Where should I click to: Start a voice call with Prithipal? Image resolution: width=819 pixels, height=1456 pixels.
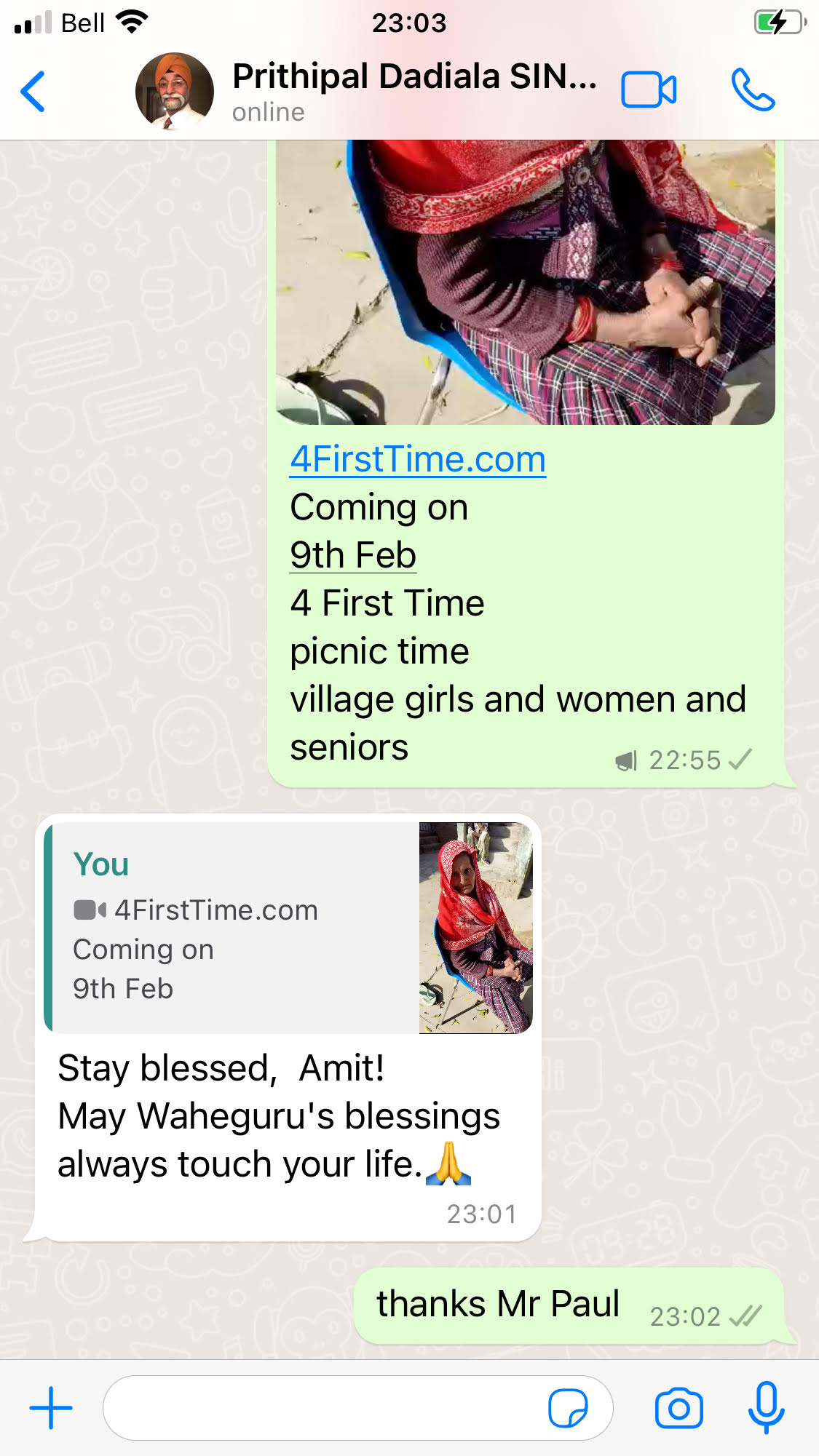(x=753, y=90)
